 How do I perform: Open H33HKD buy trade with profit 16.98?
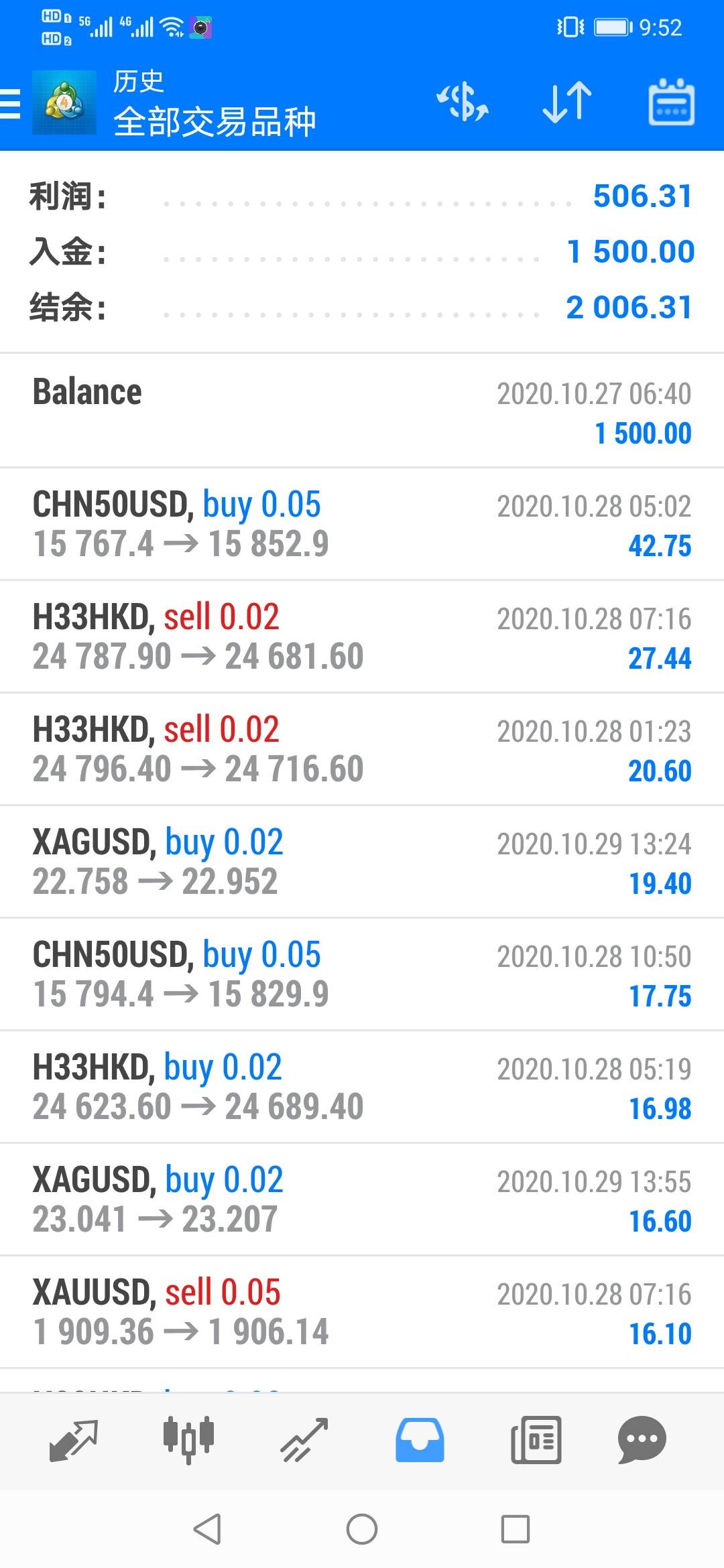(x=362, y=1087)
